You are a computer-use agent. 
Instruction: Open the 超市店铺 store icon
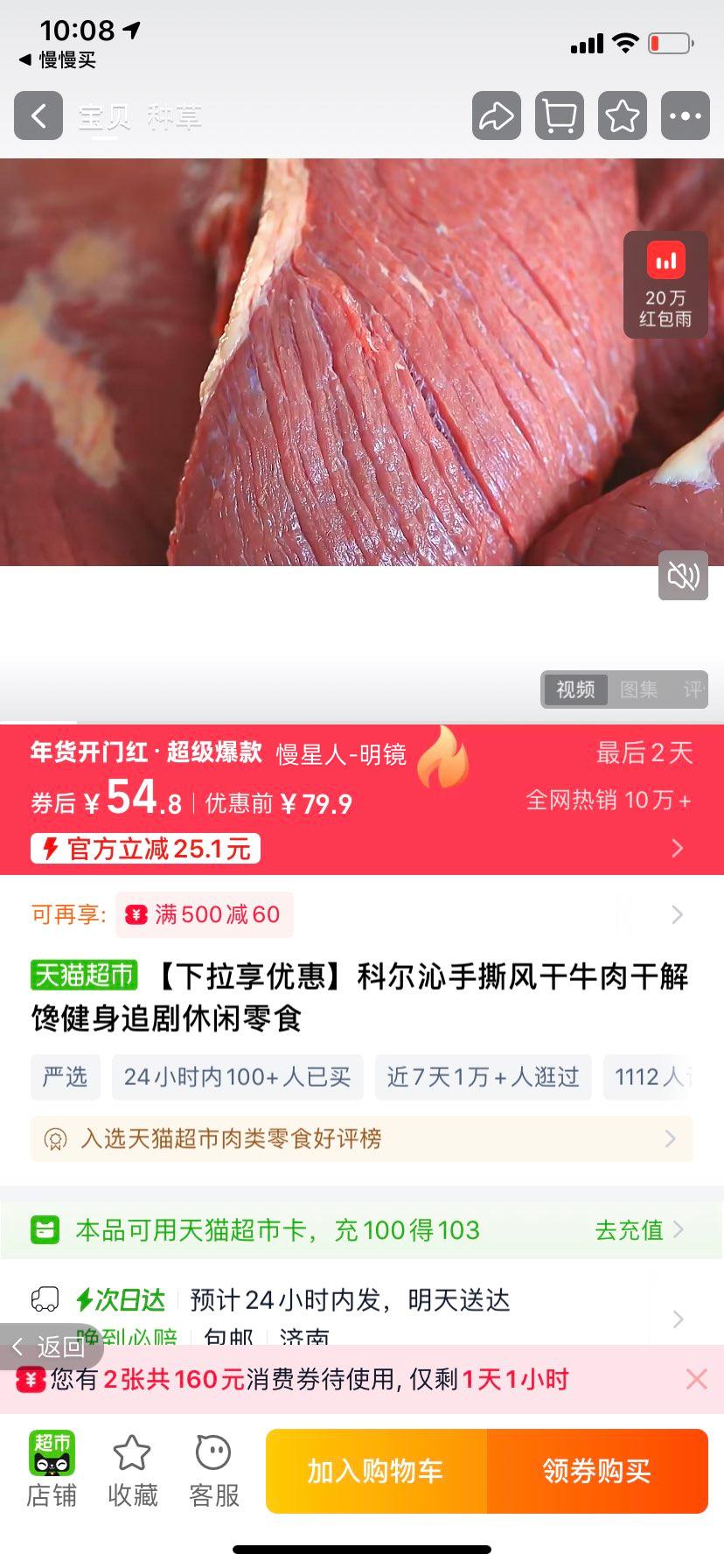click(x=52, y=1470)
